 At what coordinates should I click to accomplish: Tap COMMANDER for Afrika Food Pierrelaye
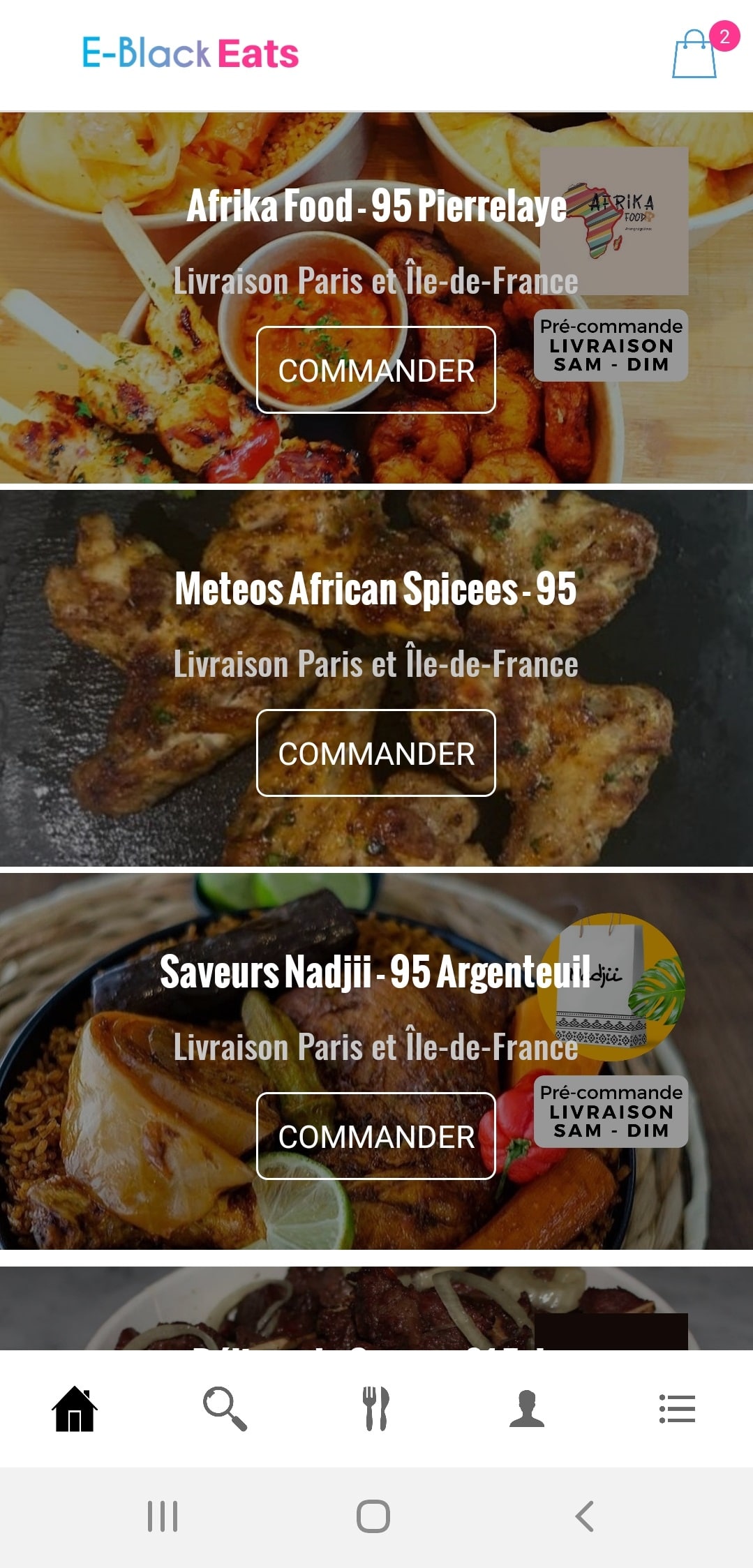coord(376,370)
